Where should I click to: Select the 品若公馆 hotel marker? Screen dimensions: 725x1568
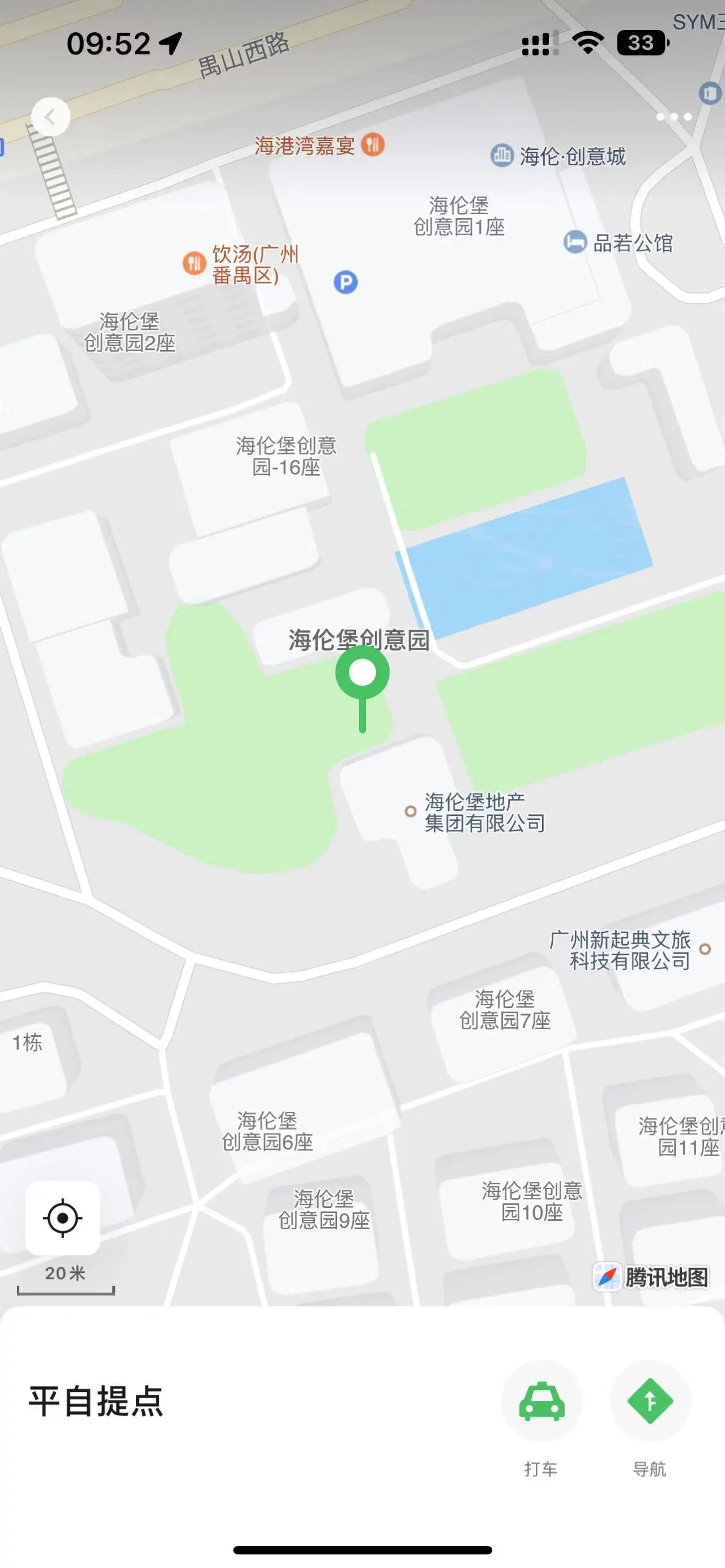(x=575, y=242)
